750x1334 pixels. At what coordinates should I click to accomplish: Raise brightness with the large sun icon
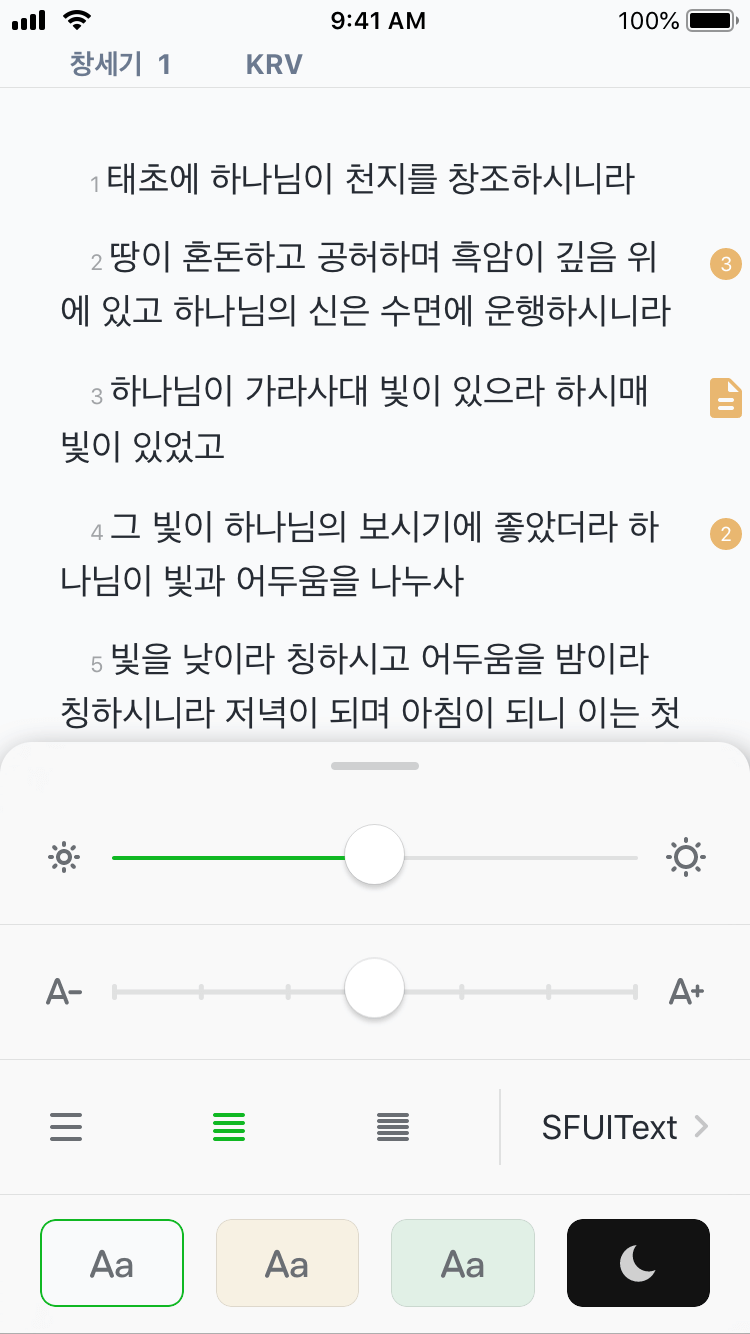click(x=686, y=858)
